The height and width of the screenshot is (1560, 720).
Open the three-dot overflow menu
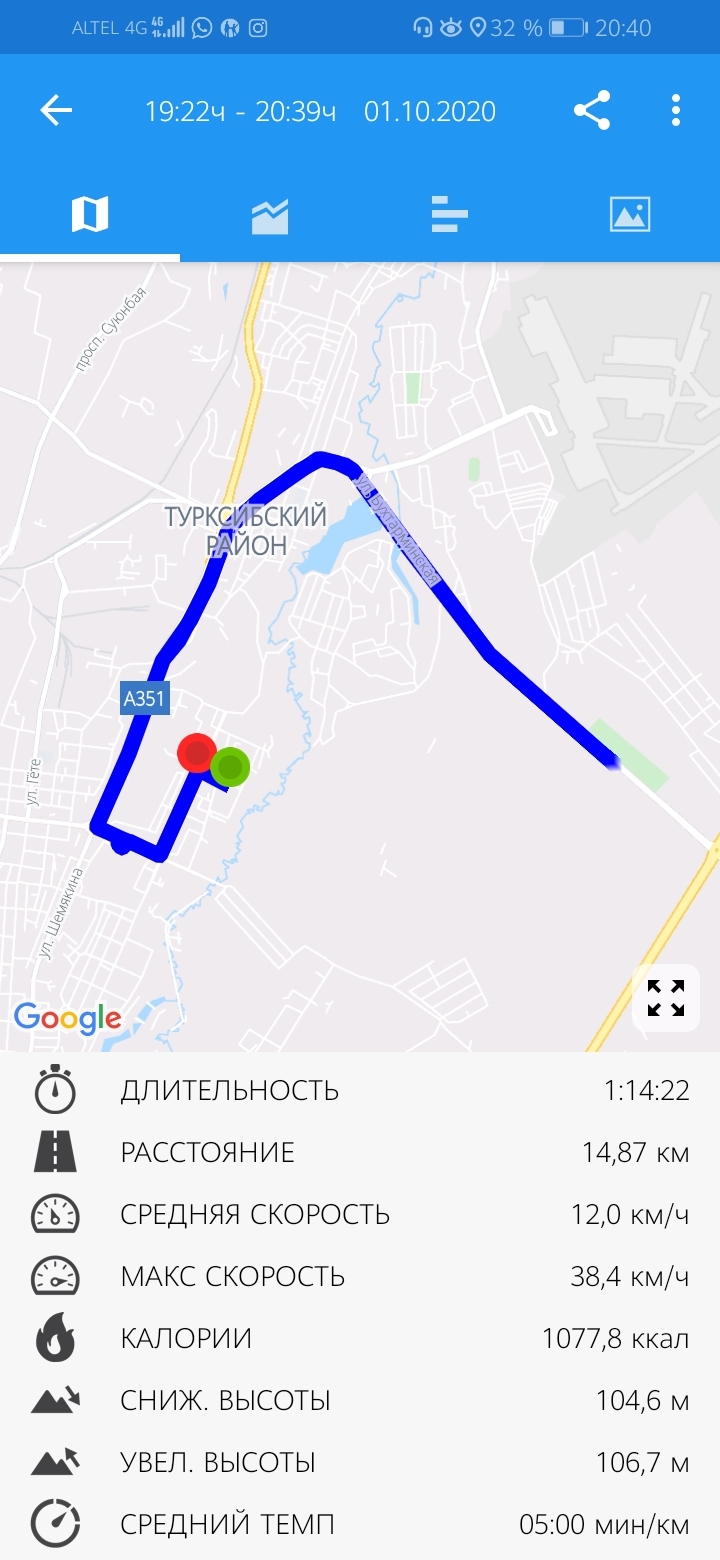click(676, 110)
